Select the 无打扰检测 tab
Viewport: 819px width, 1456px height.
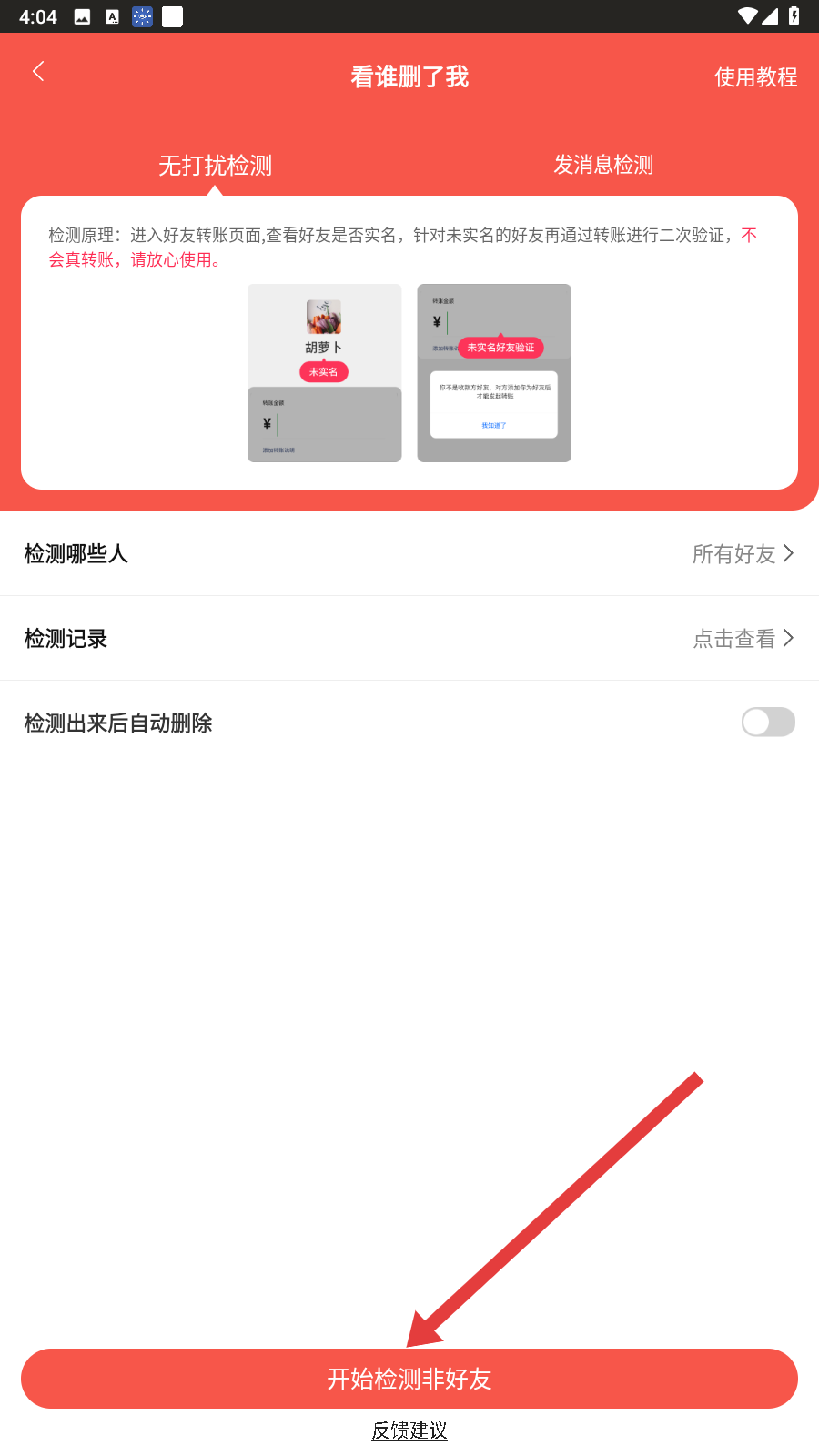(x=216, y=166)
